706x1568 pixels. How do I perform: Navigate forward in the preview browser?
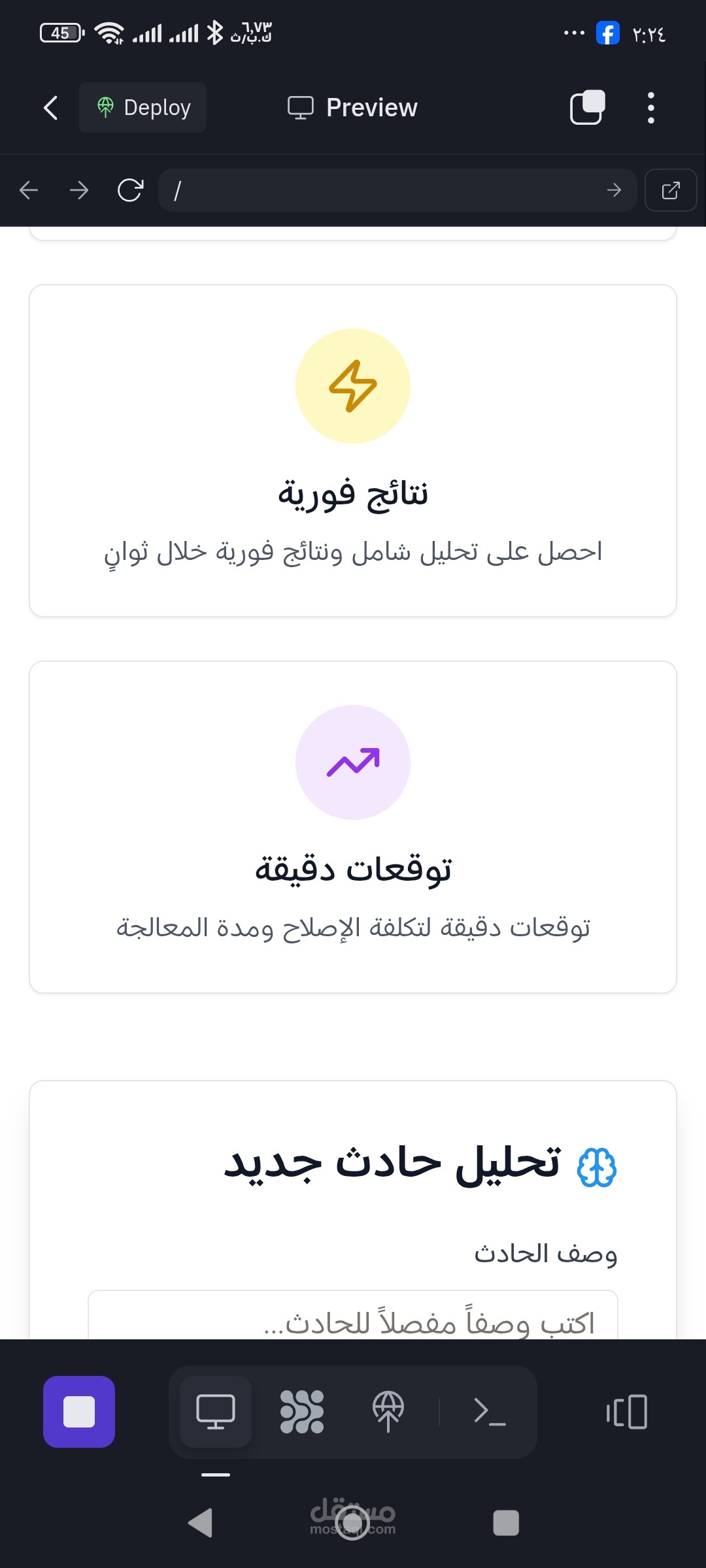[x=79, y=190]
